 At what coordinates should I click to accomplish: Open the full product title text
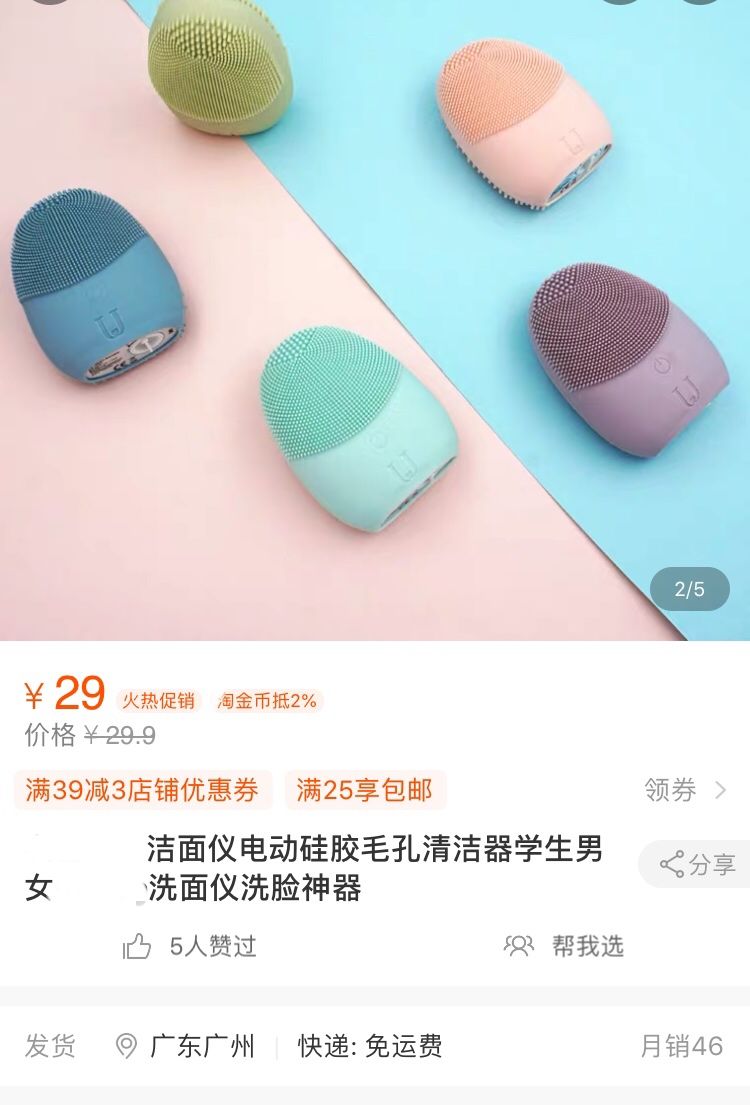375,868
